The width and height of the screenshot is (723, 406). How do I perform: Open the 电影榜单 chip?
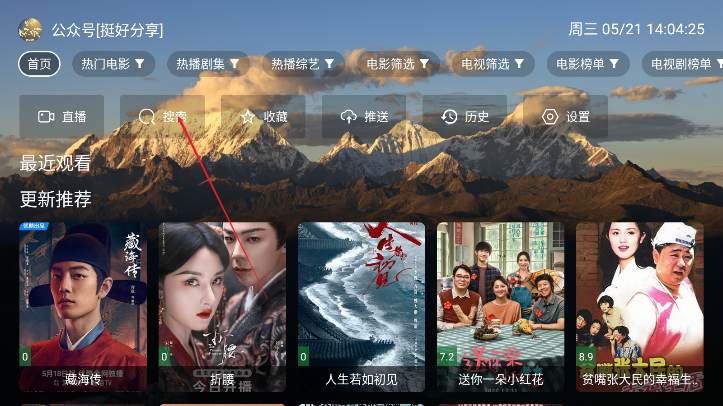click(587, 64)
